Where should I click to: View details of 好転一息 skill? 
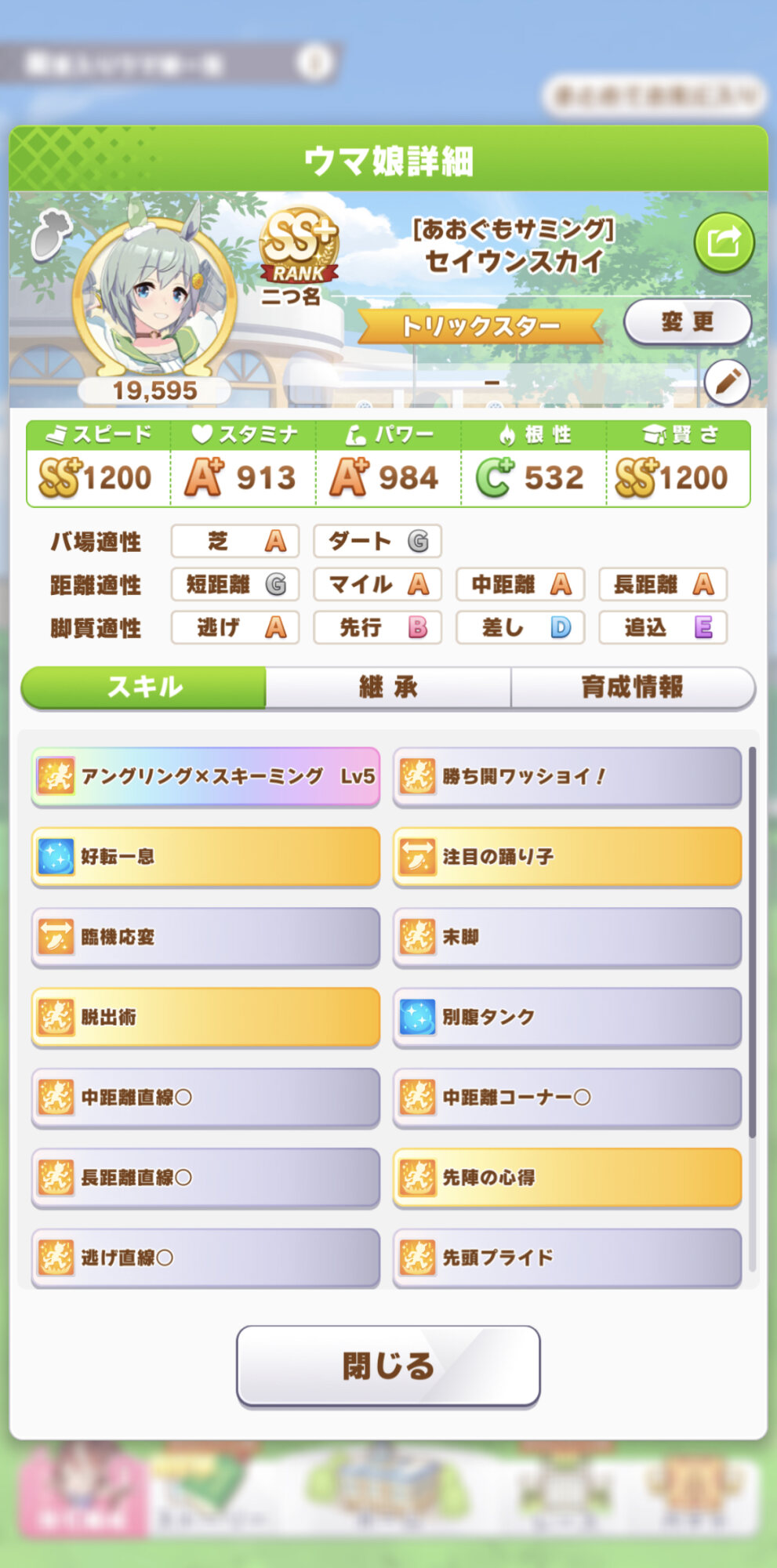[x=205, y=857]
